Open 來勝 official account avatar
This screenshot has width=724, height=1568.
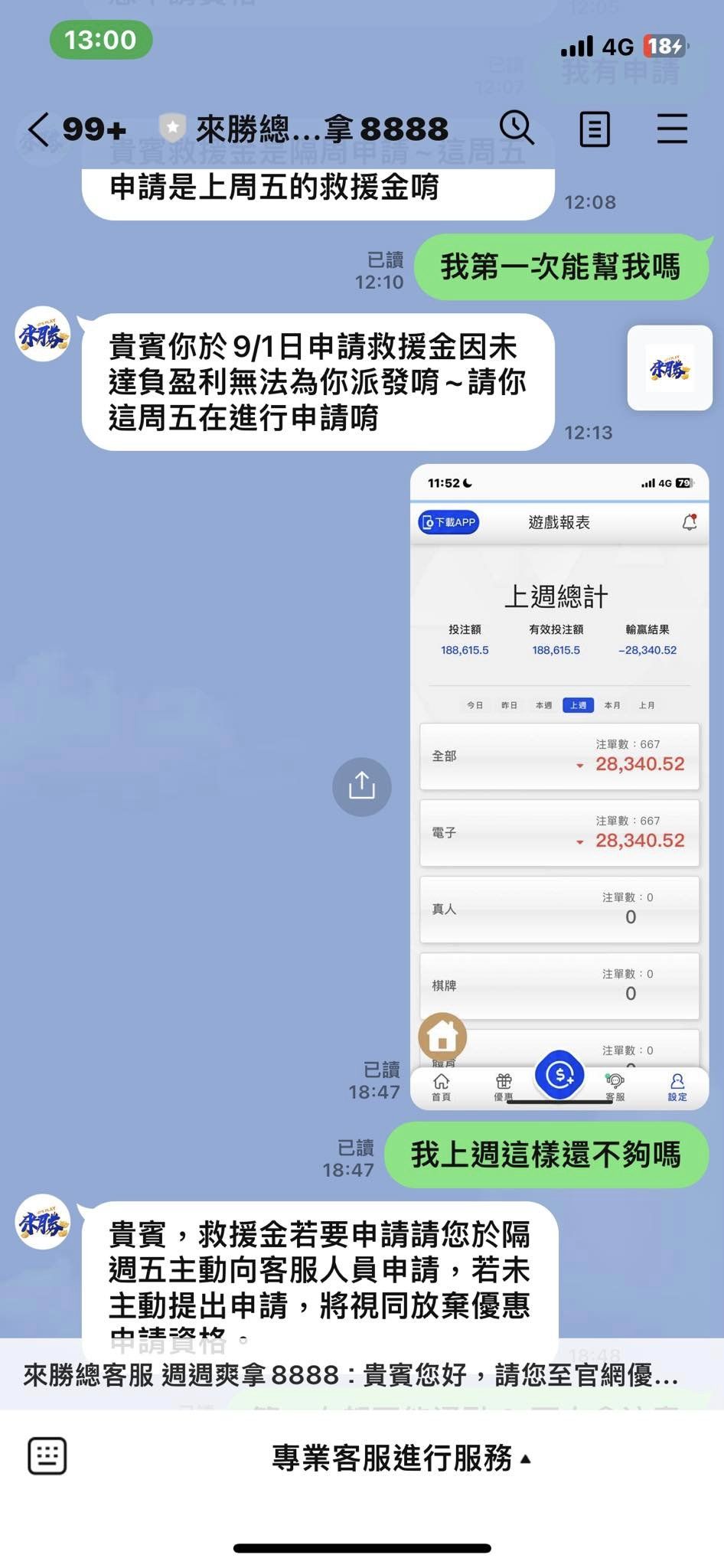coord(43,335)
